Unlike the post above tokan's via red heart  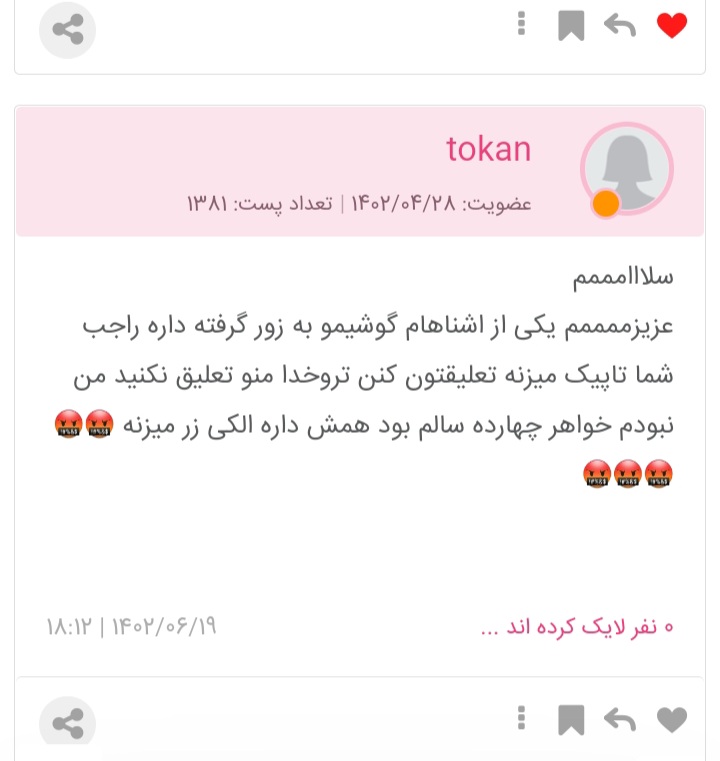[x=672, y=26]
